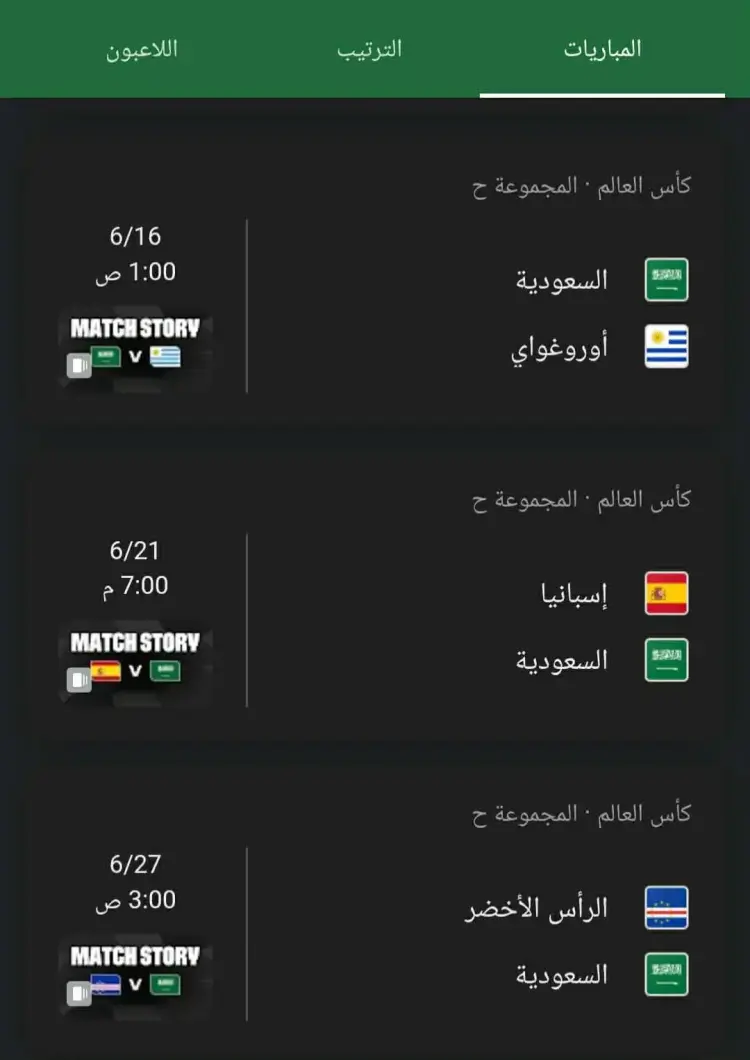Viewport: 750px width, 1060px height.
Task: Play Match Story for Saudi Arabia v Uruguay
Action: click(x=135, y=343)
